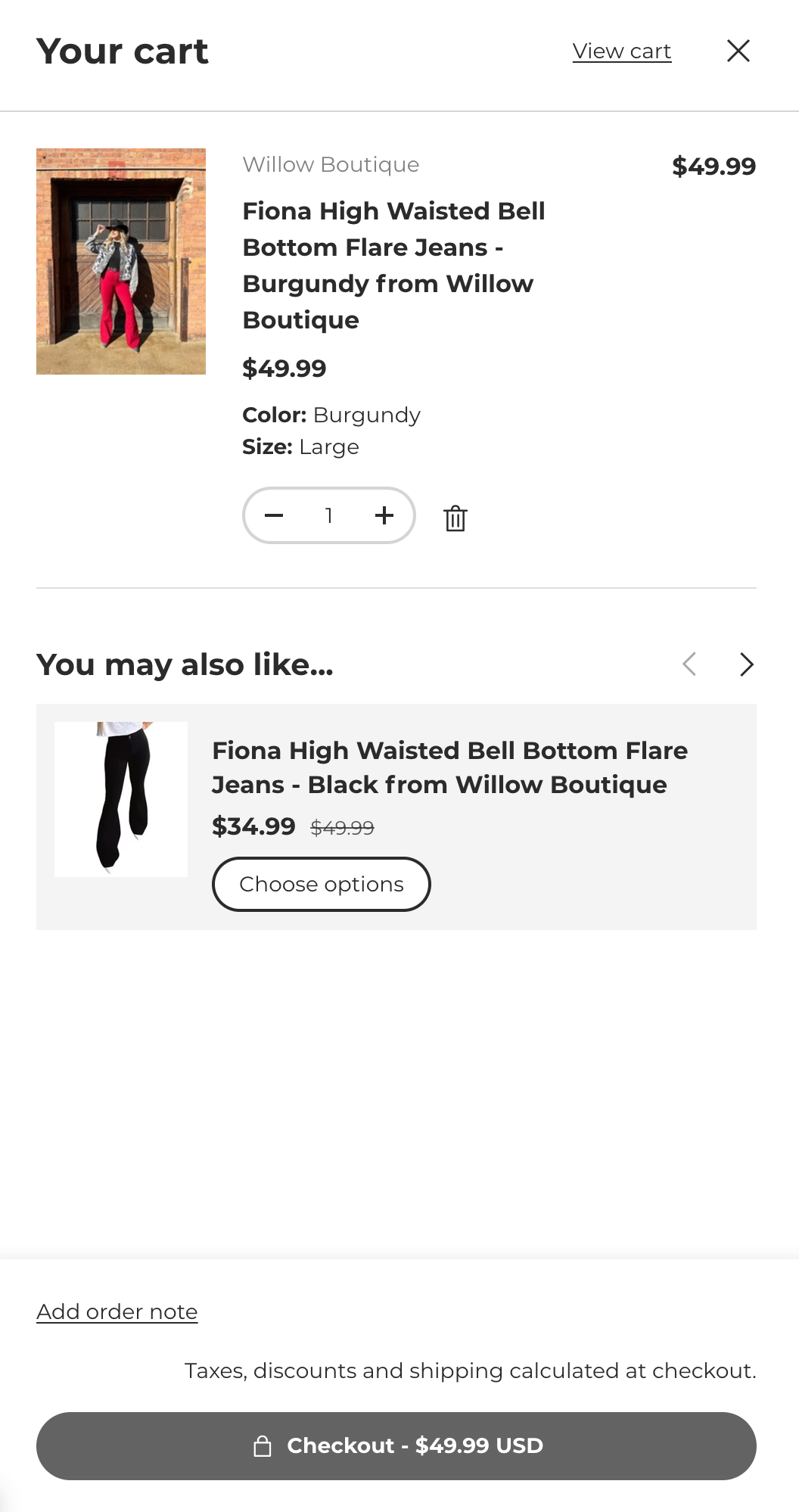Open the Burgundy jeans product image

coord(121,261)
